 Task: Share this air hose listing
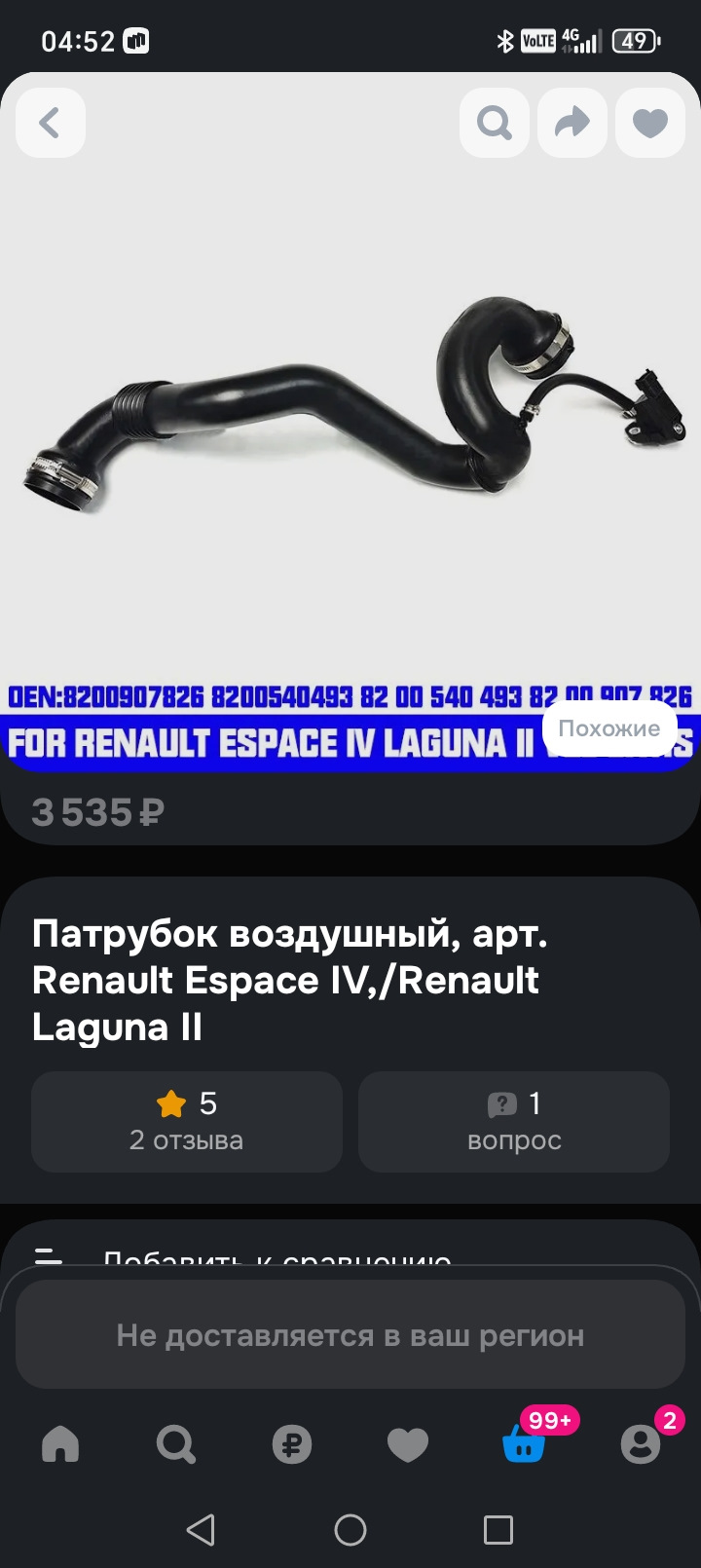[572, 123]
